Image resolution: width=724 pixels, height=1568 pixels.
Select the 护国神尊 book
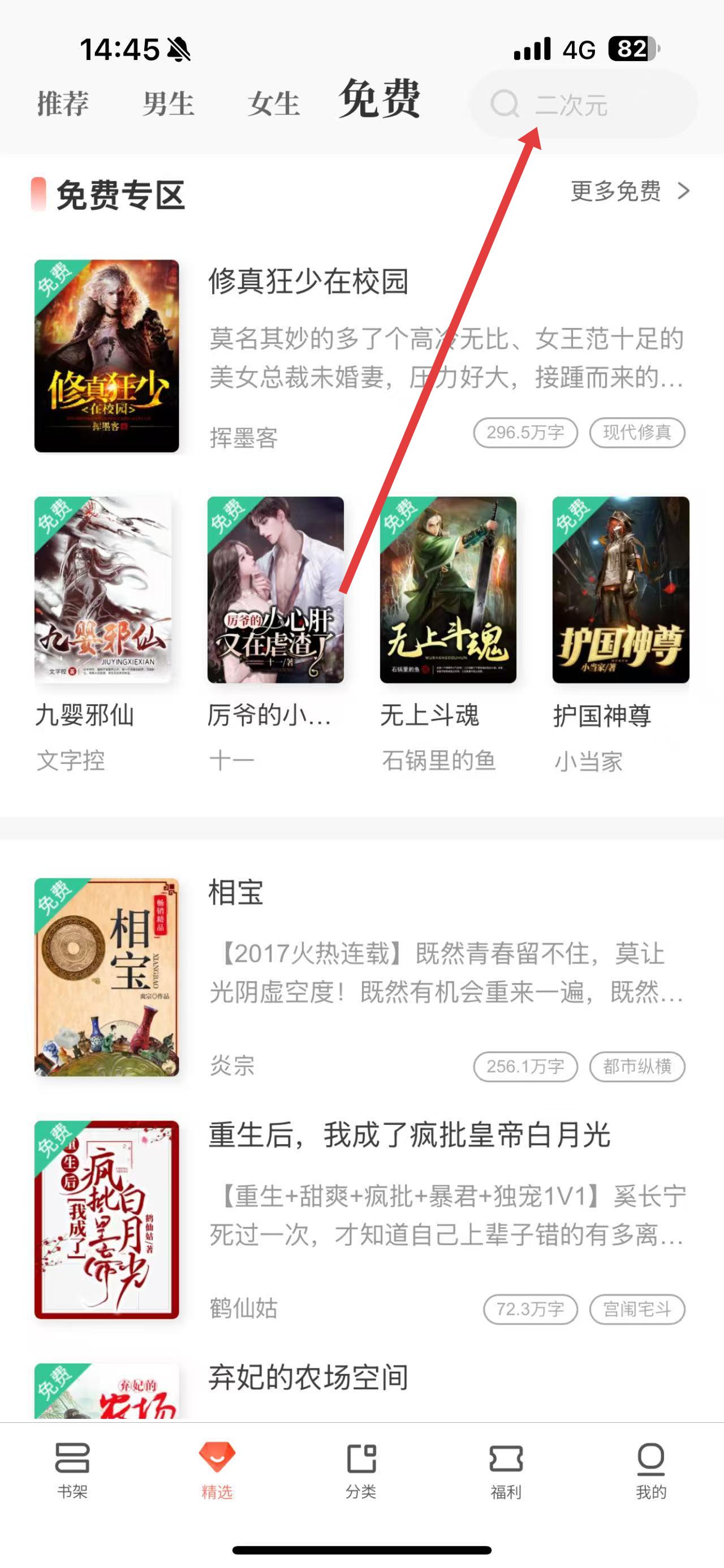coord(620,589)
